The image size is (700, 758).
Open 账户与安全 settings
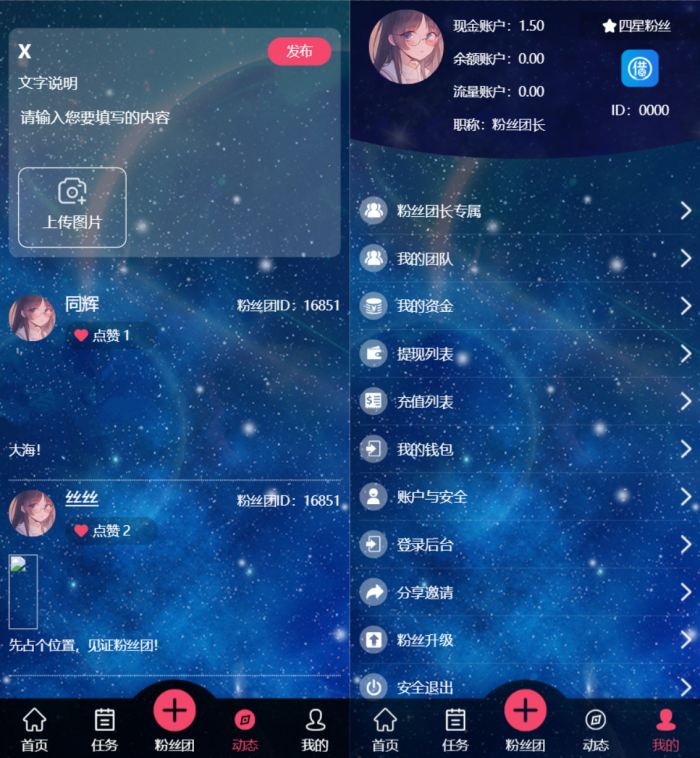coord(525,497)
